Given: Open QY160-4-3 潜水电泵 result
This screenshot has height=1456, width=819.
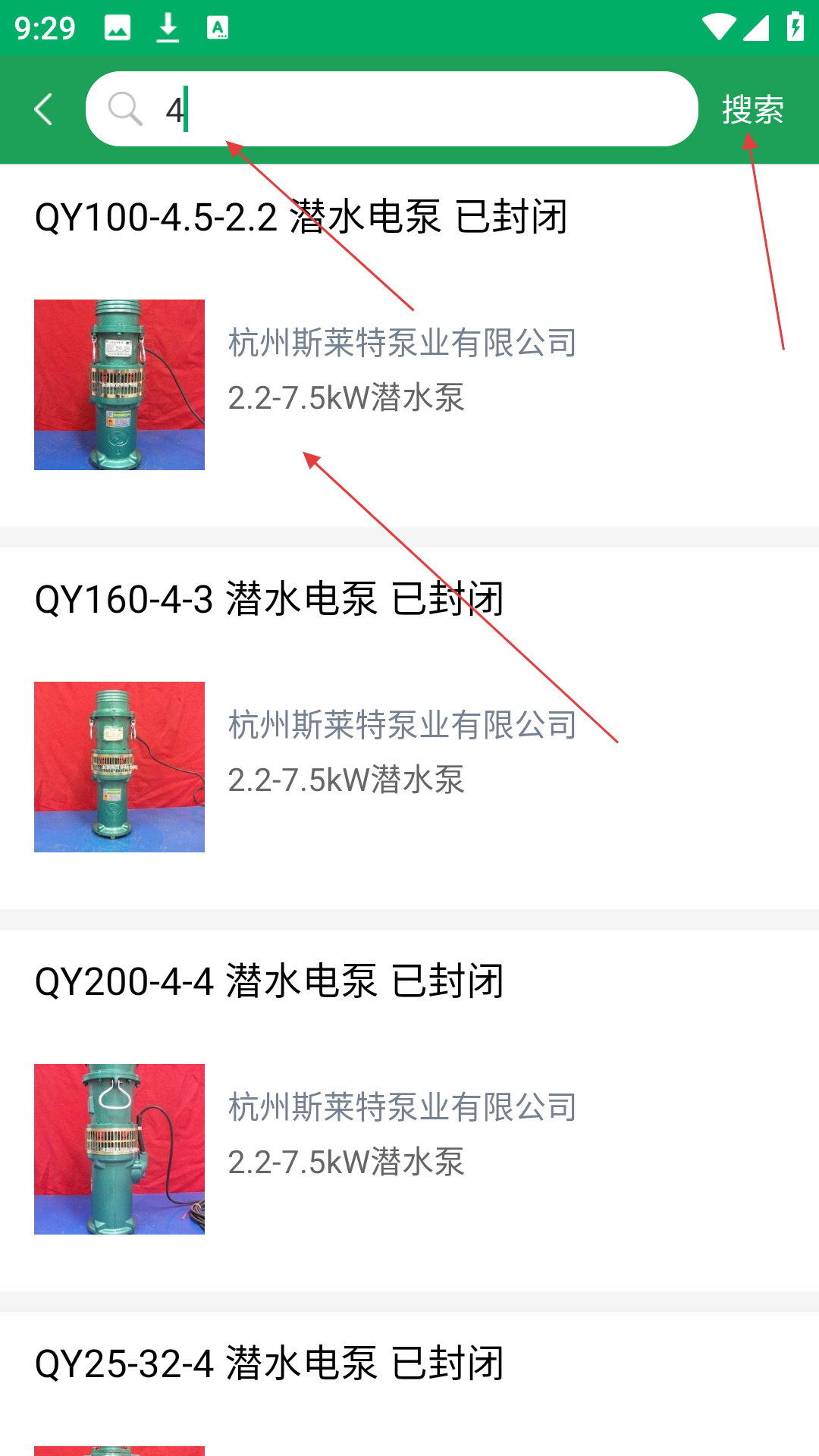Looking at the screenshot, I should pos(409,728).
